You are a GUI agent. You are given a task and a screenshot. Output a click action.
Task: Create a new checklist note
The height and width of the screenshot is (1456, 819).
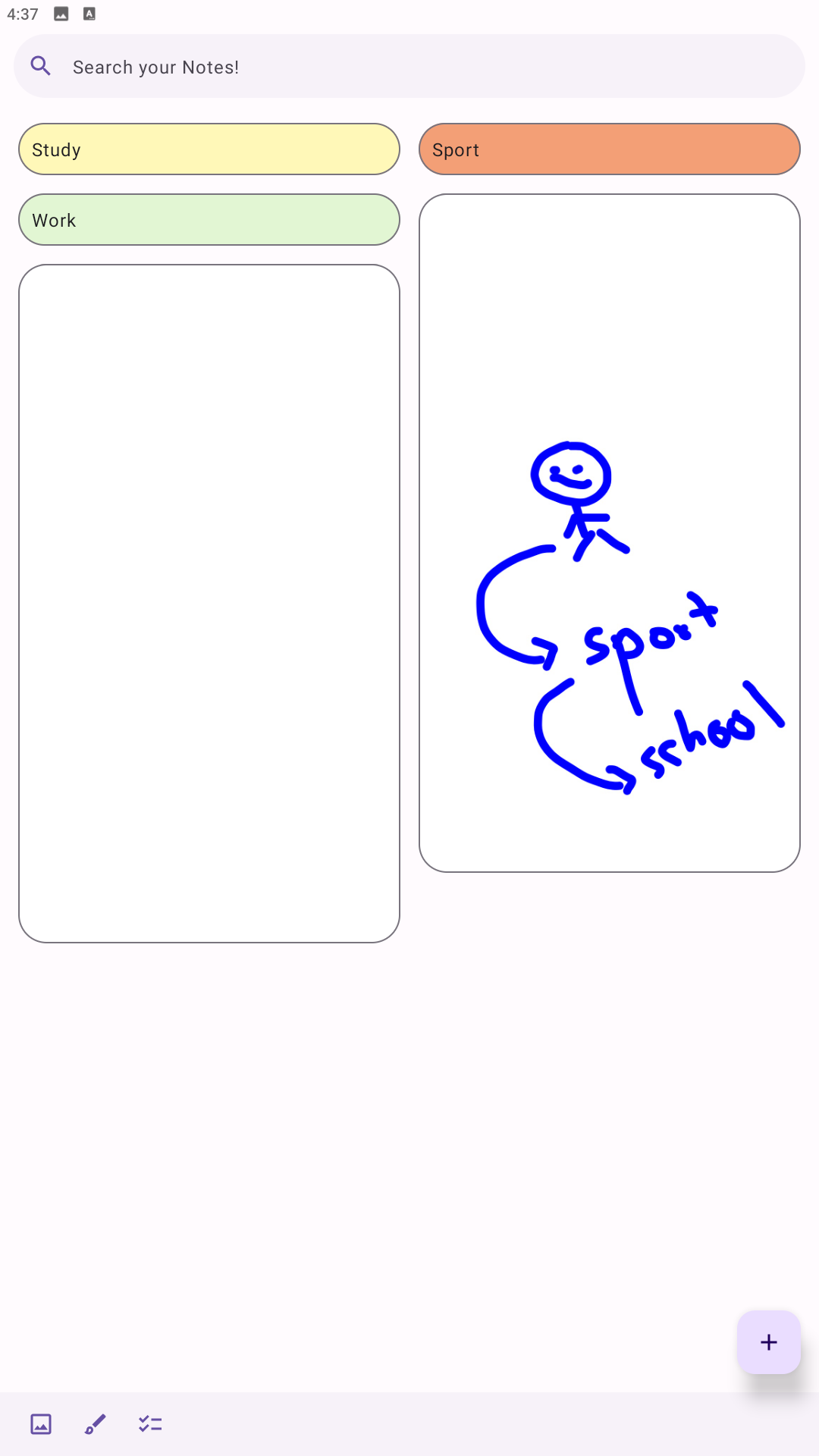pyautogui.click(x=150, y=1424)
